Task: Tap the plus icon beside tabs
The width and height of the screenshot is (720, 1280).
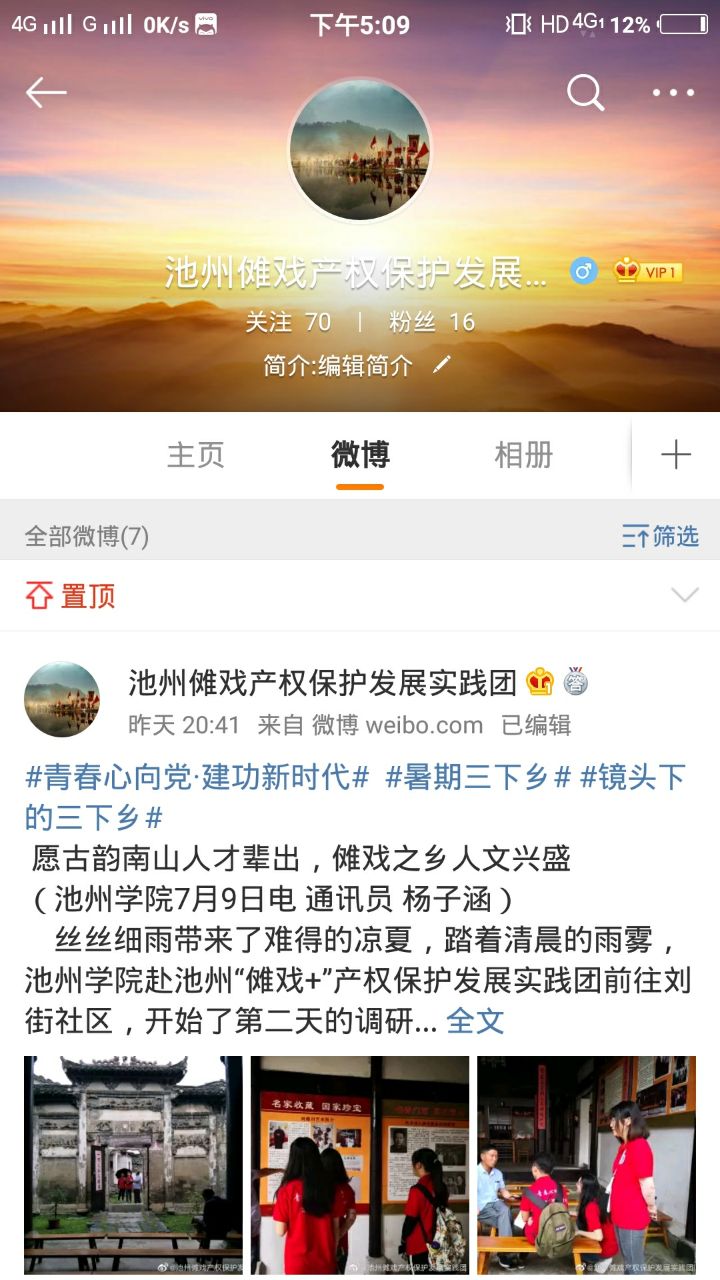Action: [x=676, y=455]
